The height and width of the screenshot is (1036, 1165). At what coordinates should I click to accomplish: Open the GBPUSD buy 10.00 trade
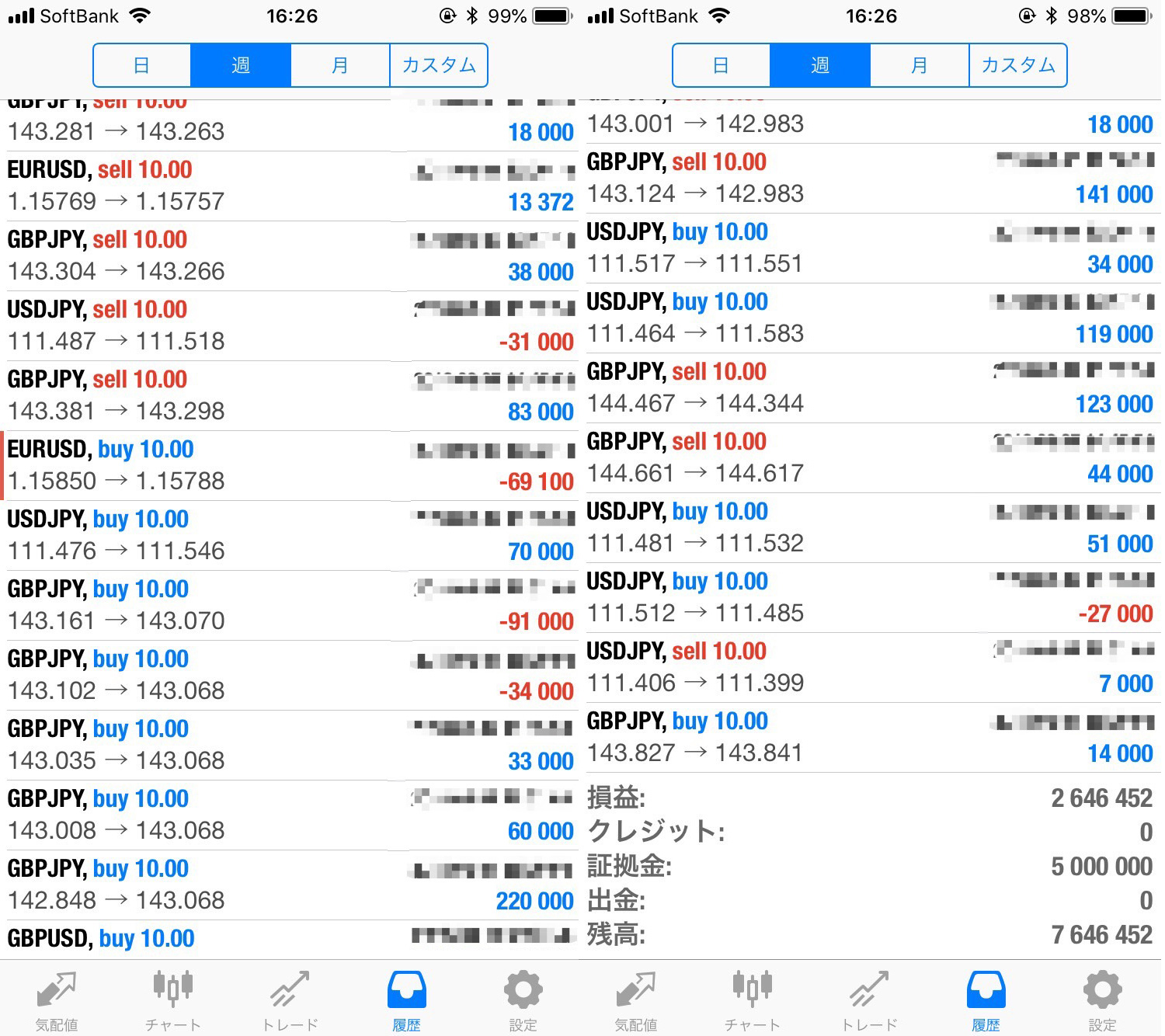point(289,940)
